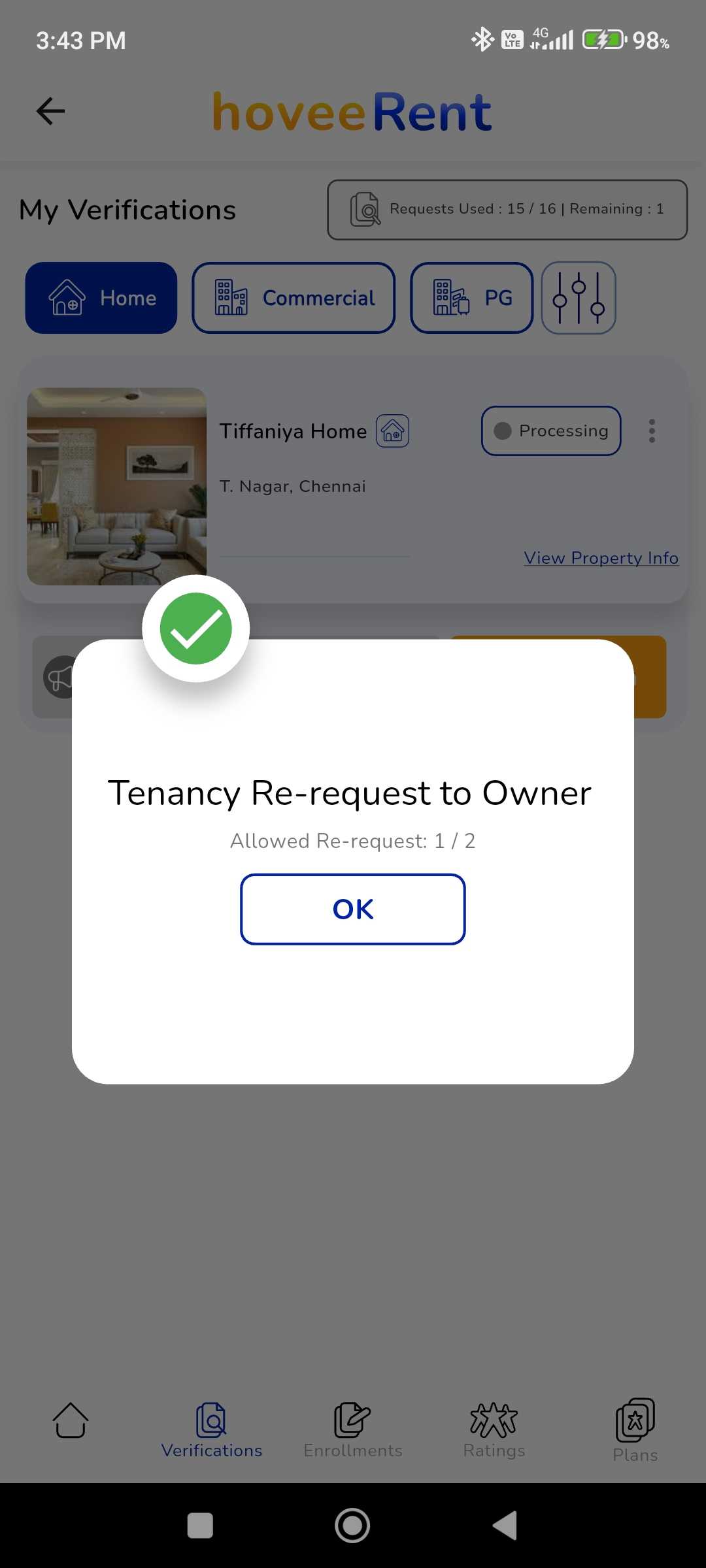Screen dimensions: 706x1568
Task: Switch to the Commercial filter
Action: coord(294,298)
